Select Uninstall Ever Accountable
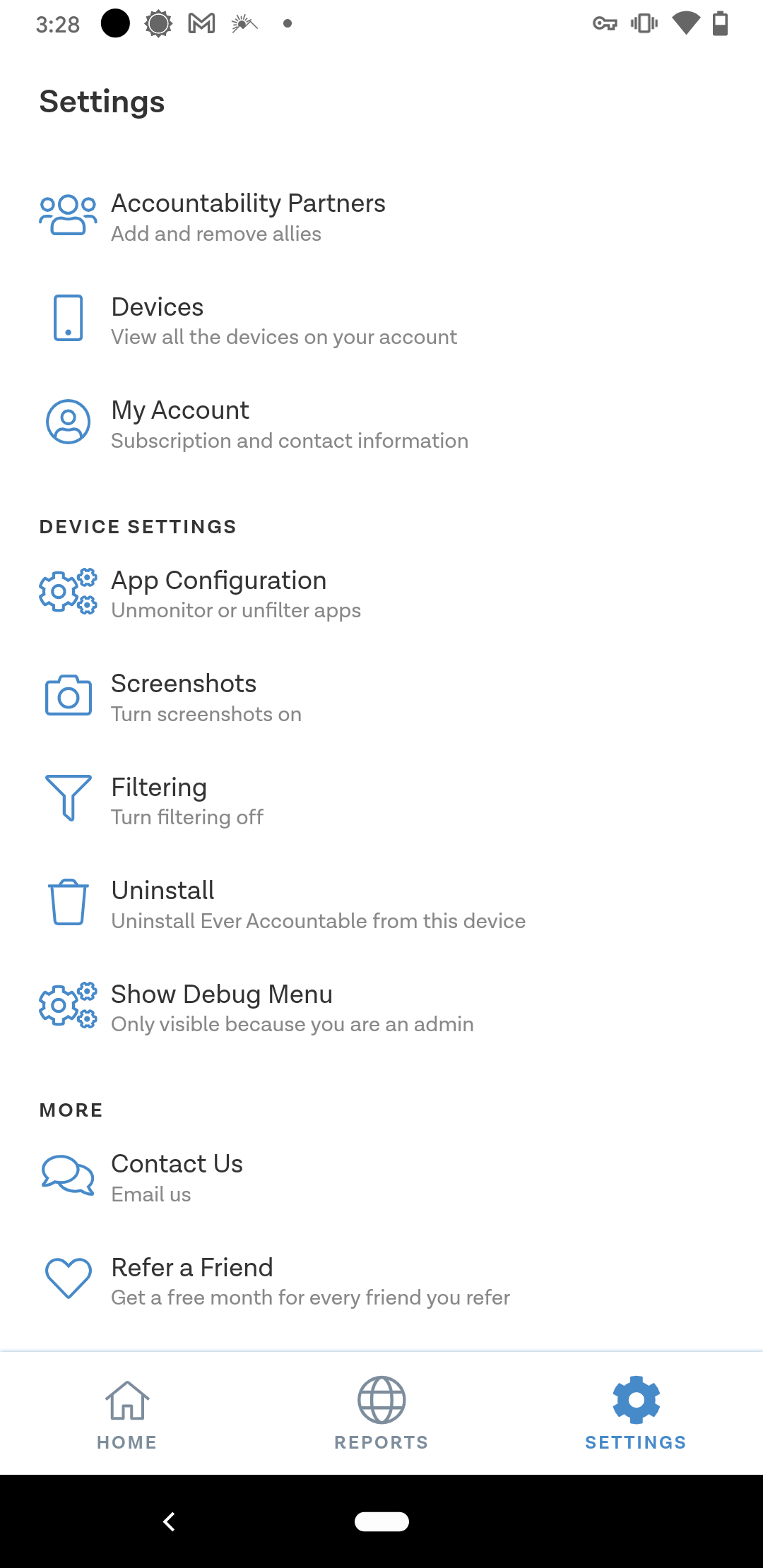Screen dimensions: 763x1568 click(381, 904)
